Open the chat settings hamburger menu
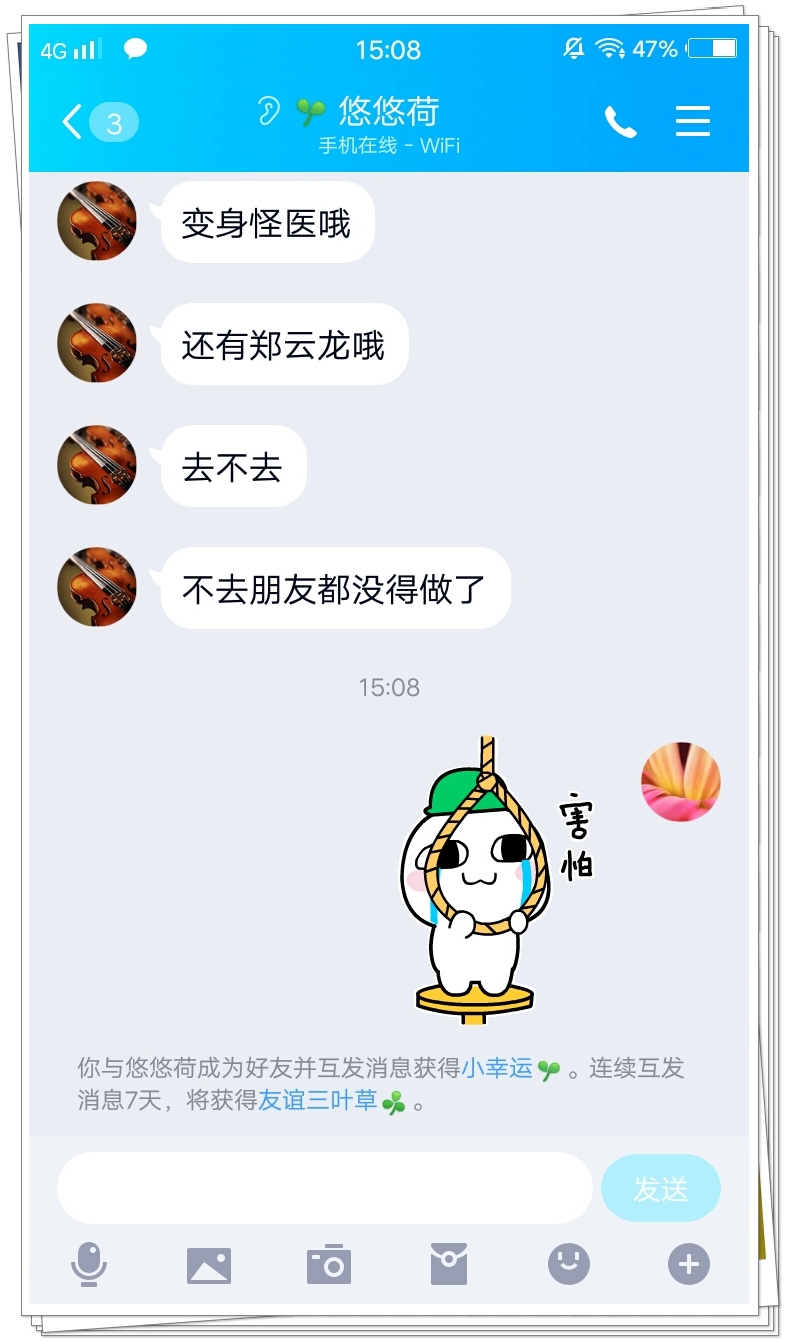Viewport: 790px width, 1341px height. pos(693,121)
